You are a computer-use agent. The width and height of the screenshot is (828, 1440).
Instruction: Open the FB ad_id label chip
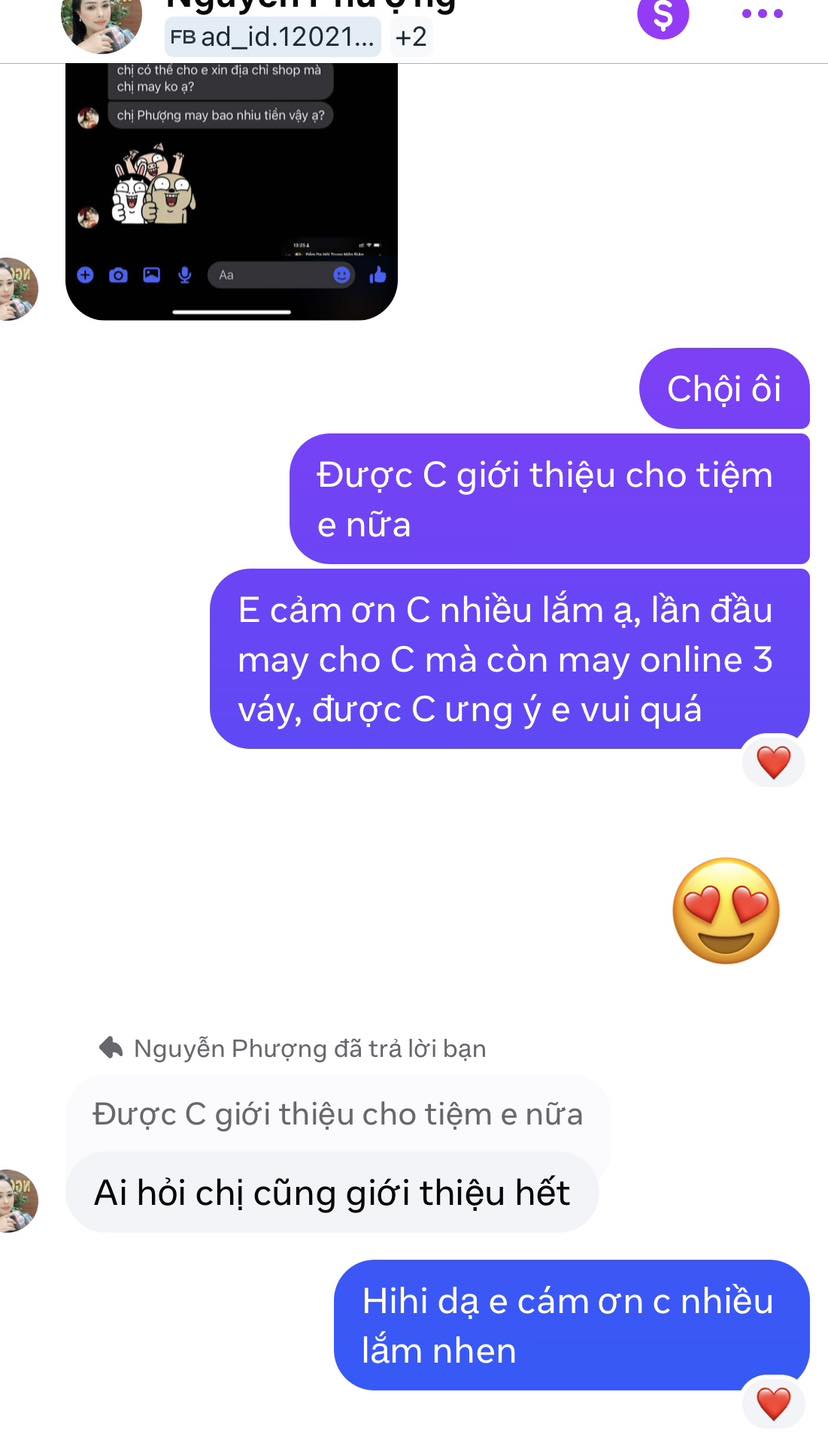(x=272, y=37)
